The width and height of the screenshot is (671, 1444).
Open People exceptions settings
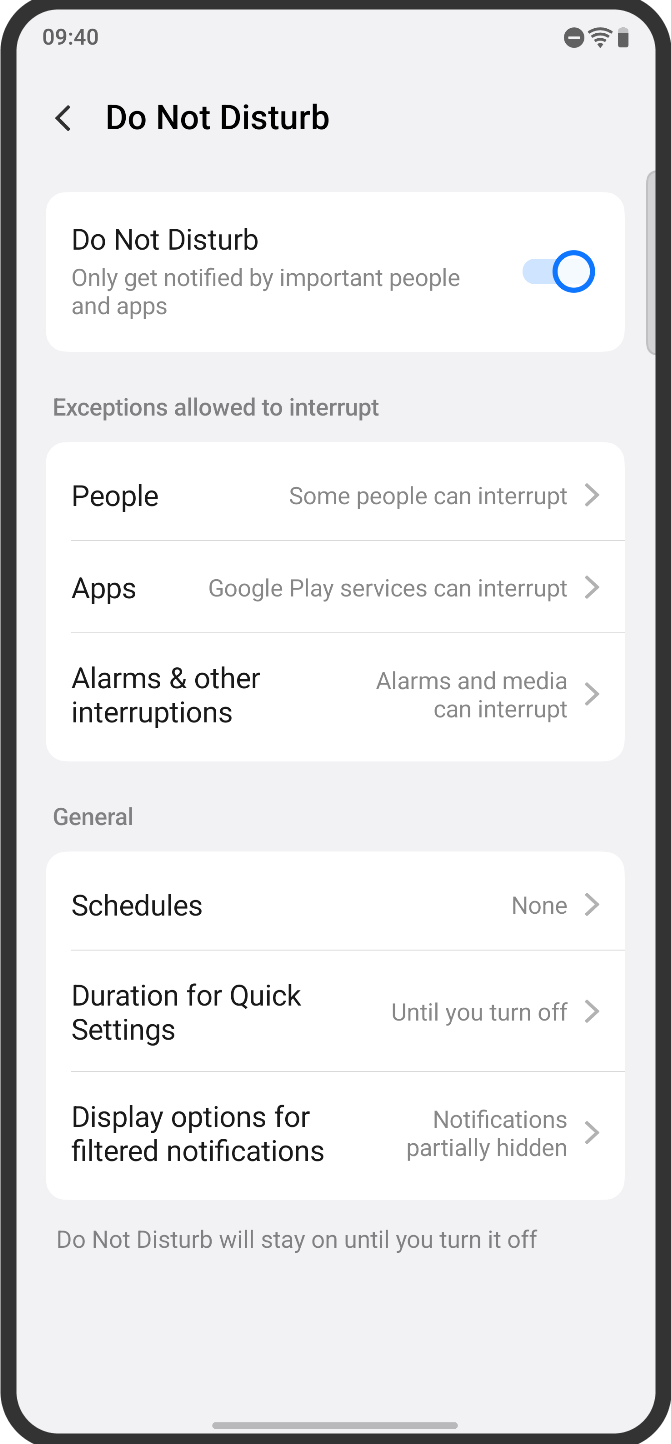point(335,496)
